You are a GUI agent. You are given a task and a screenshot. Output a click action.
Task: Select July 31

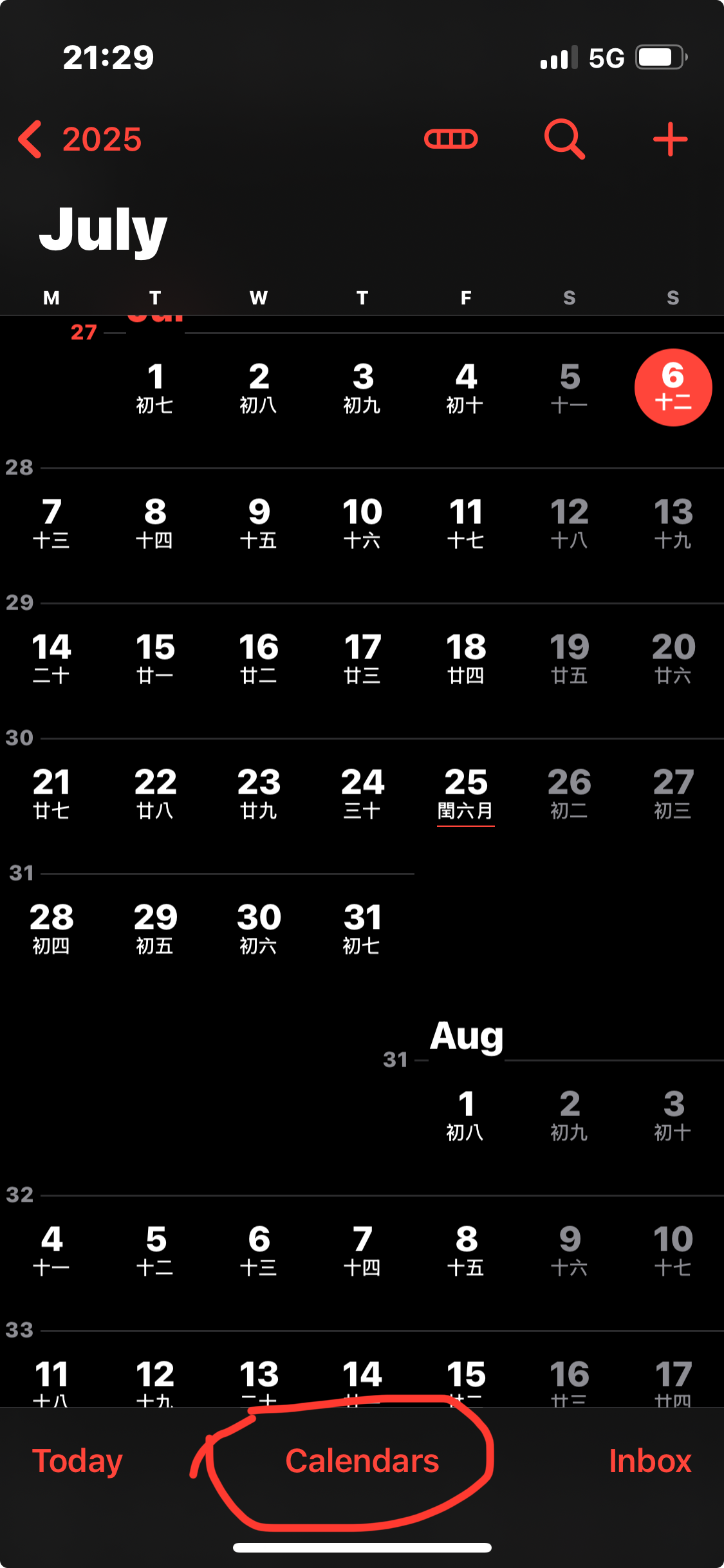pos(362,928)
